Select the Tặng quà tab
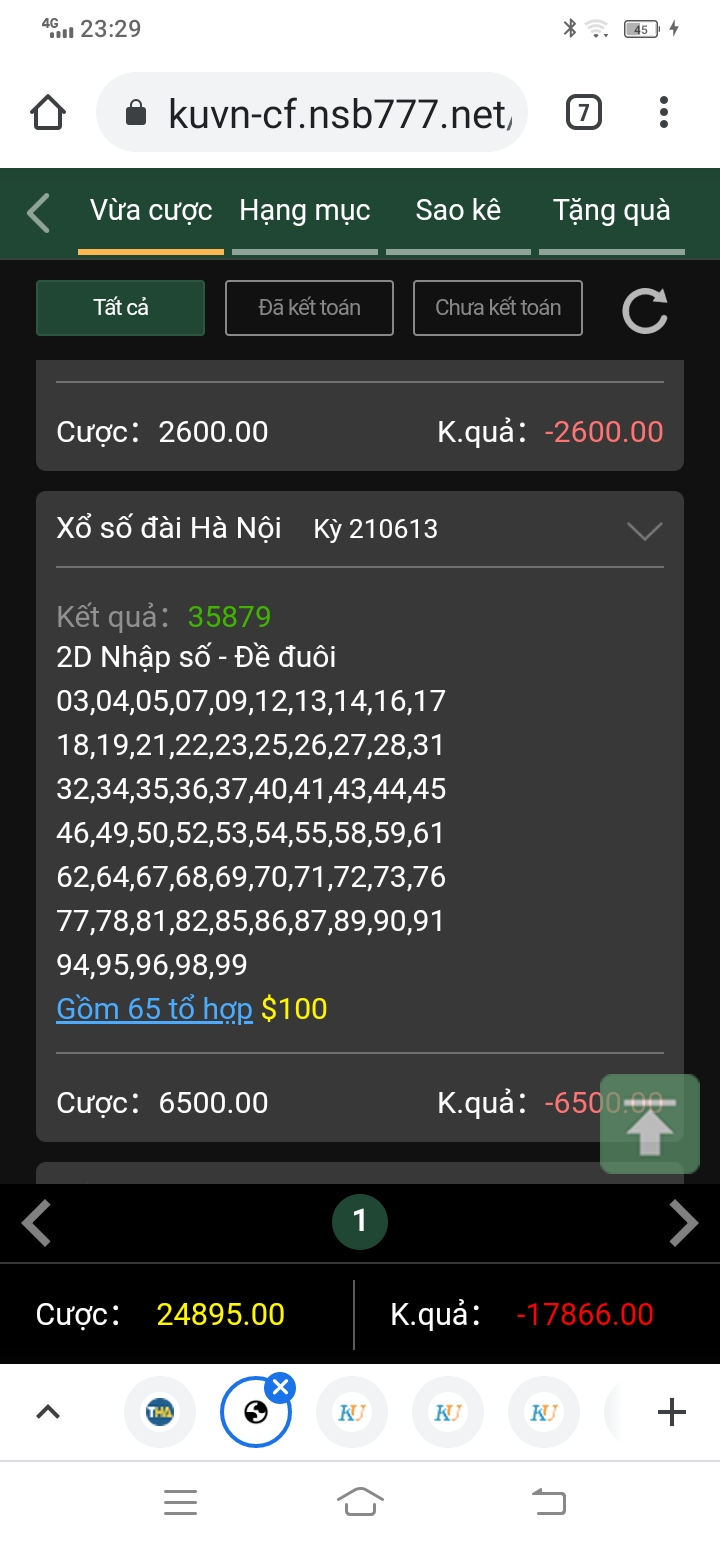Viewport: 720px width, 1544px height. [x=612, y=211]
